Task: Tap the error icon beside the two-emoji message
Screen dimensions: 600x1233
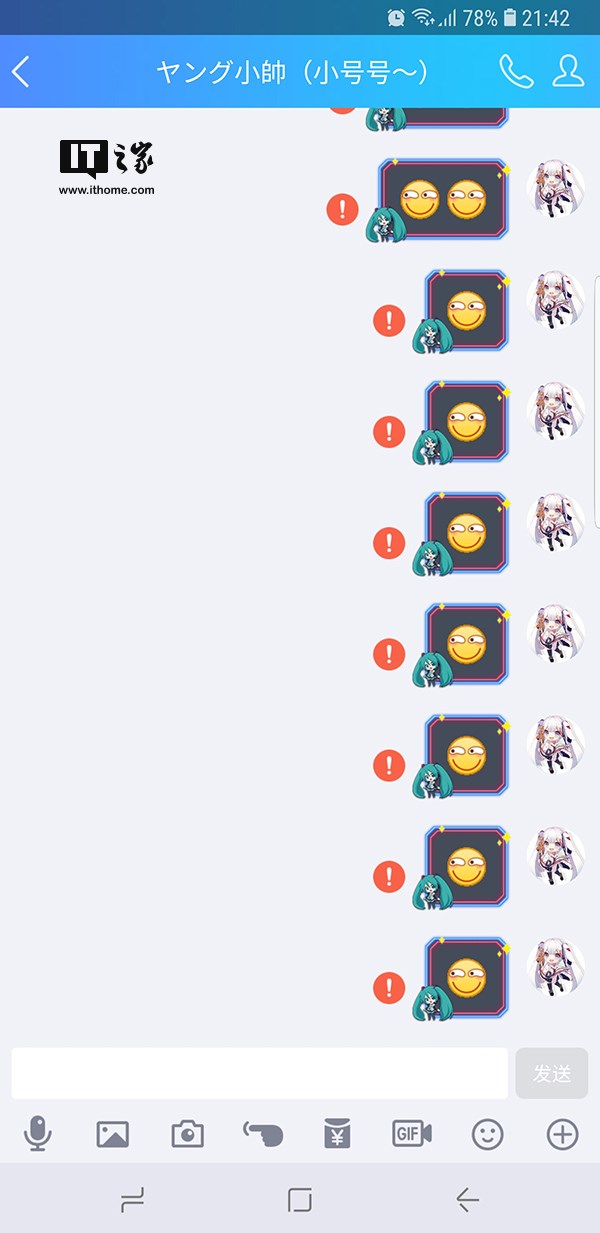Action: click(342, 209)
